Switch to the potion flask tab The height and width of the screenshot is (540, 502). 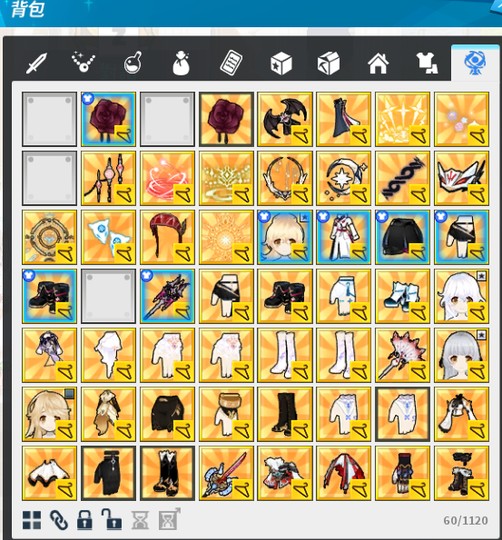click(x=133, y=63)
